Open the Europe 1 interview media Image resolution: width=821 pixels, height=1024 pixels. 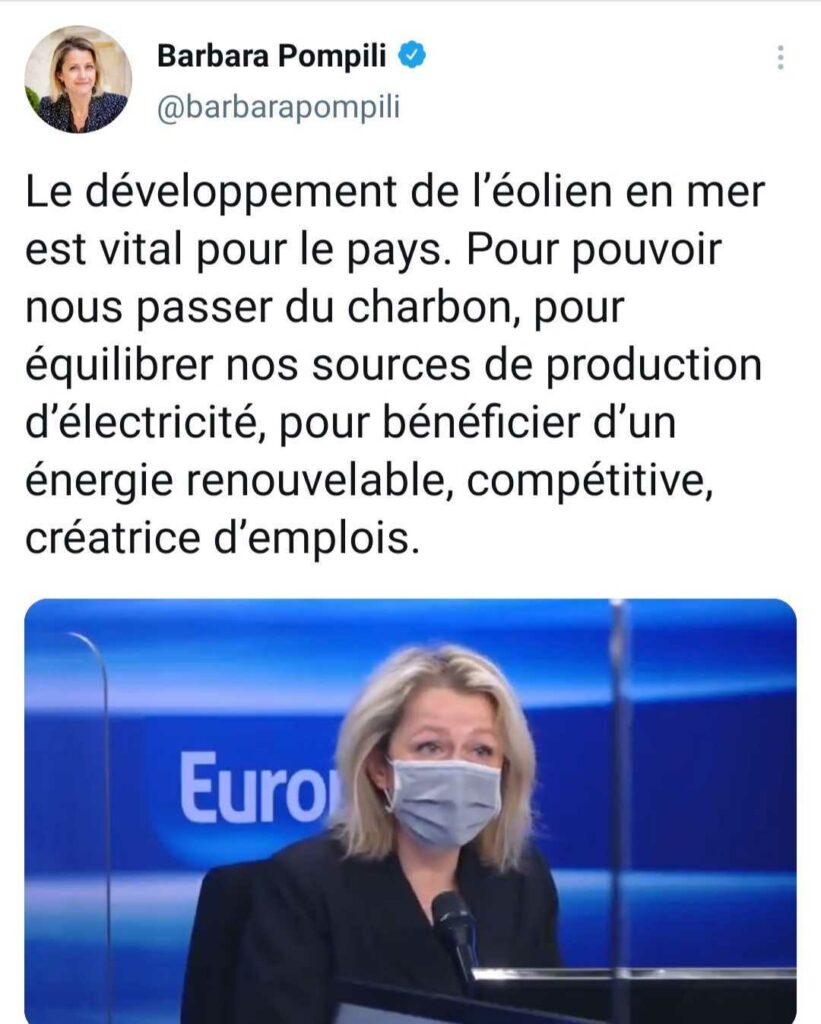click(410, 810)
